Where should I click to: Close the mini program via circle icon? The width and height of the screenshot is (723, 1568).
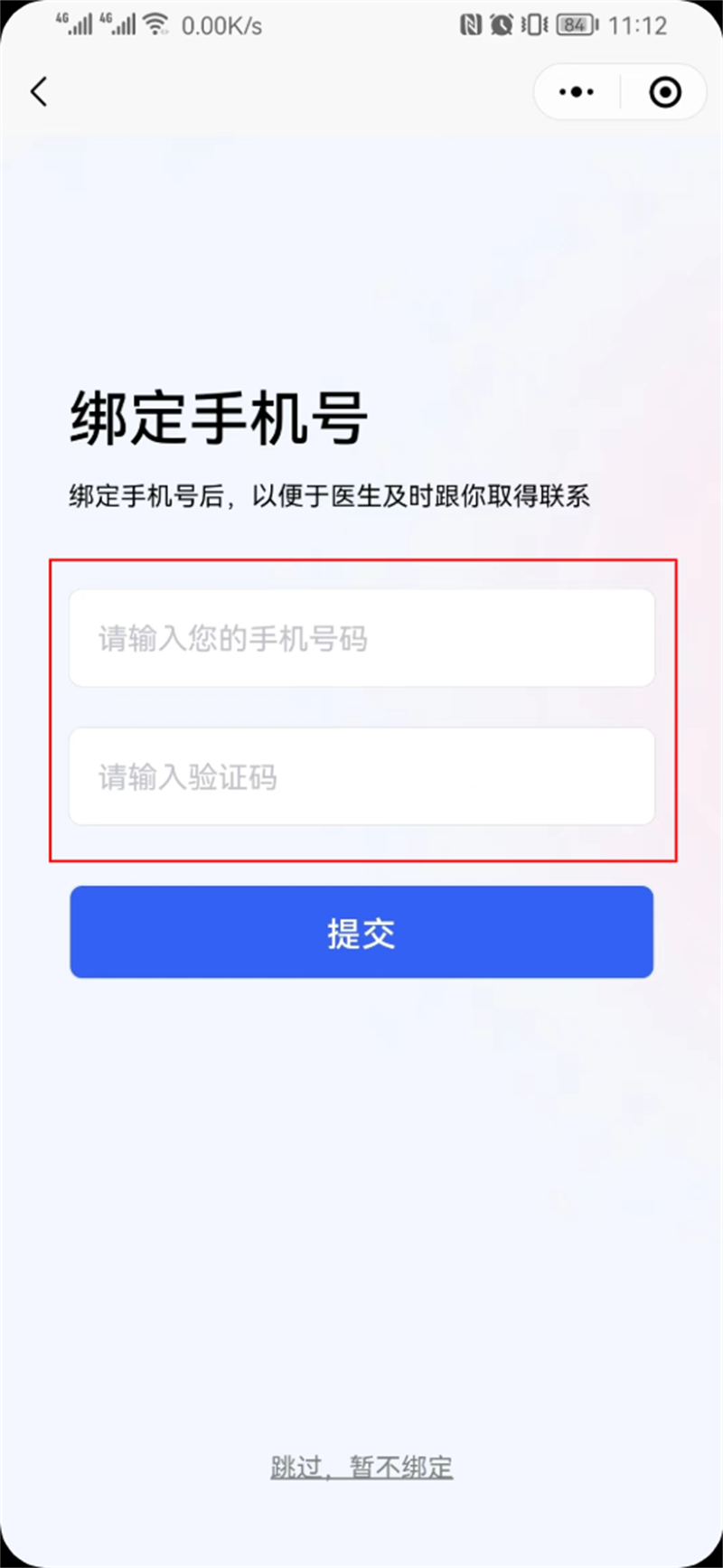665,91
